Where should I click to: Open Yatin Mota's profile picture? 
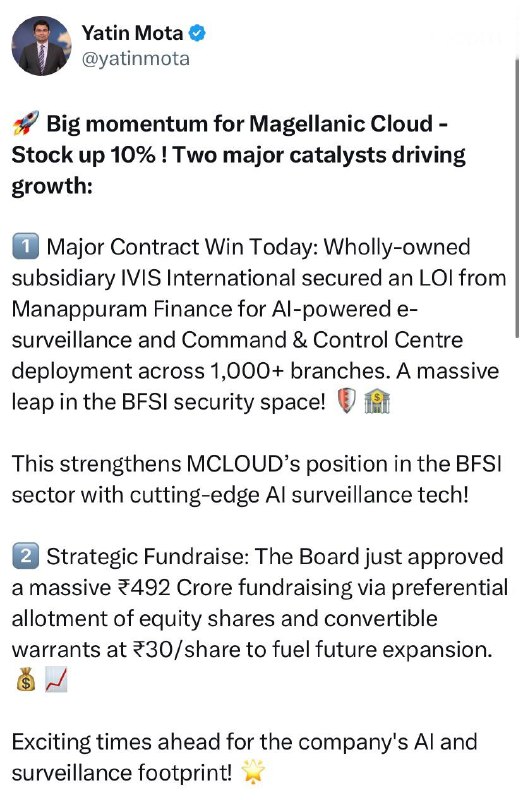42,45
